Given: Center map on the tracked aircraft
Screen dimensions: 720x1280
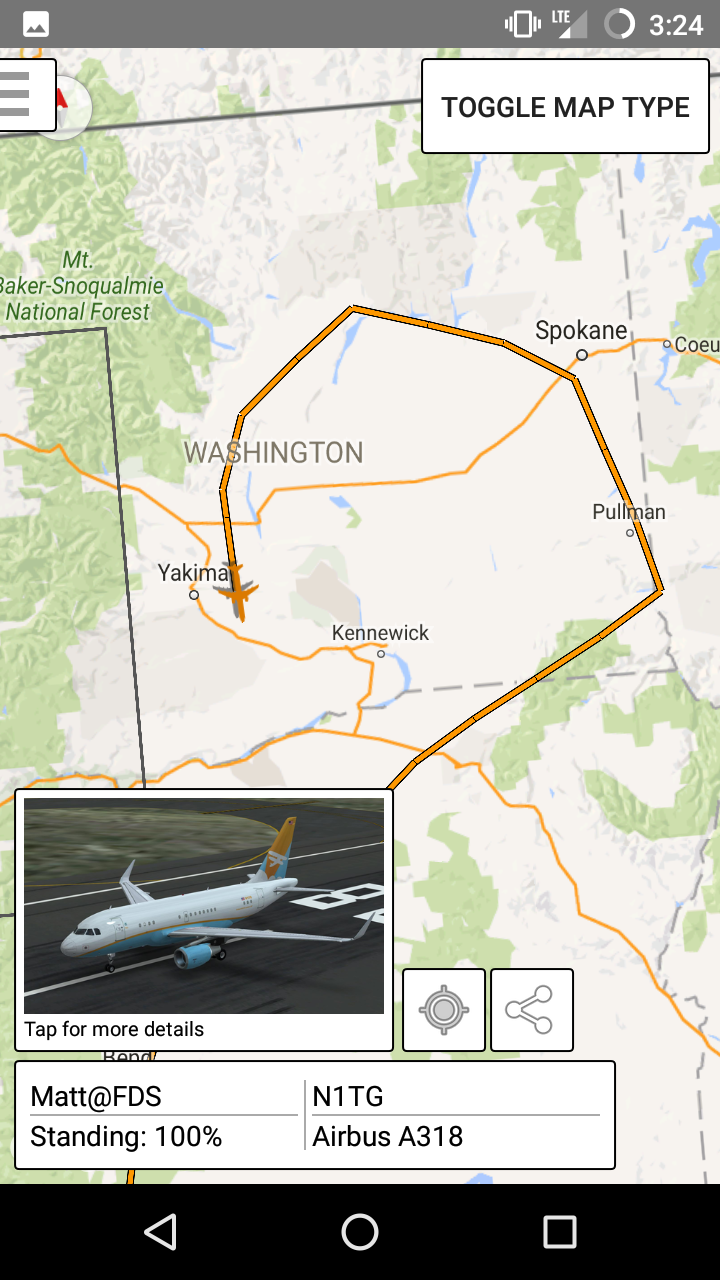Looking at the screenshot, I should 444,1010.
